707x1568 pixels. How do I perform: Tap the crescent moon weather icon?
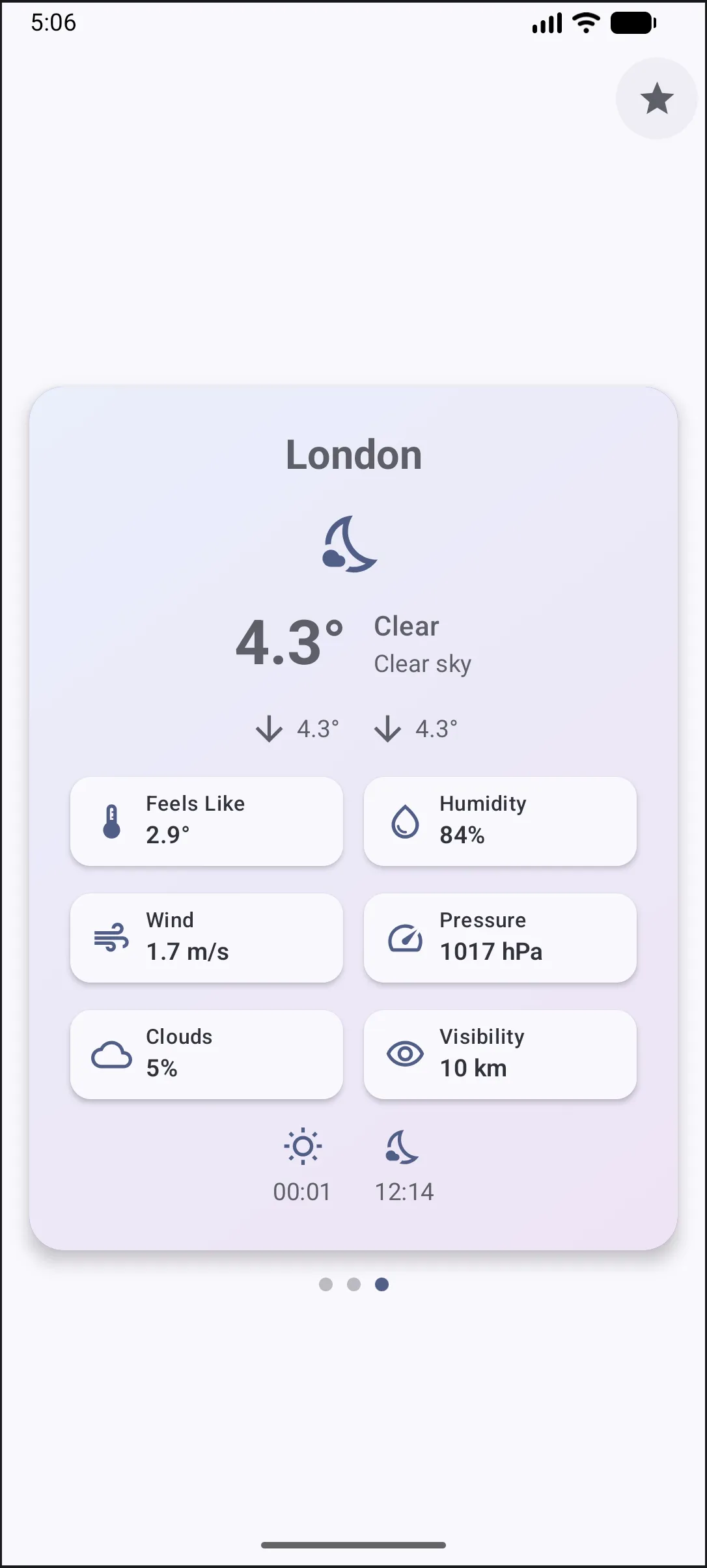352,543
